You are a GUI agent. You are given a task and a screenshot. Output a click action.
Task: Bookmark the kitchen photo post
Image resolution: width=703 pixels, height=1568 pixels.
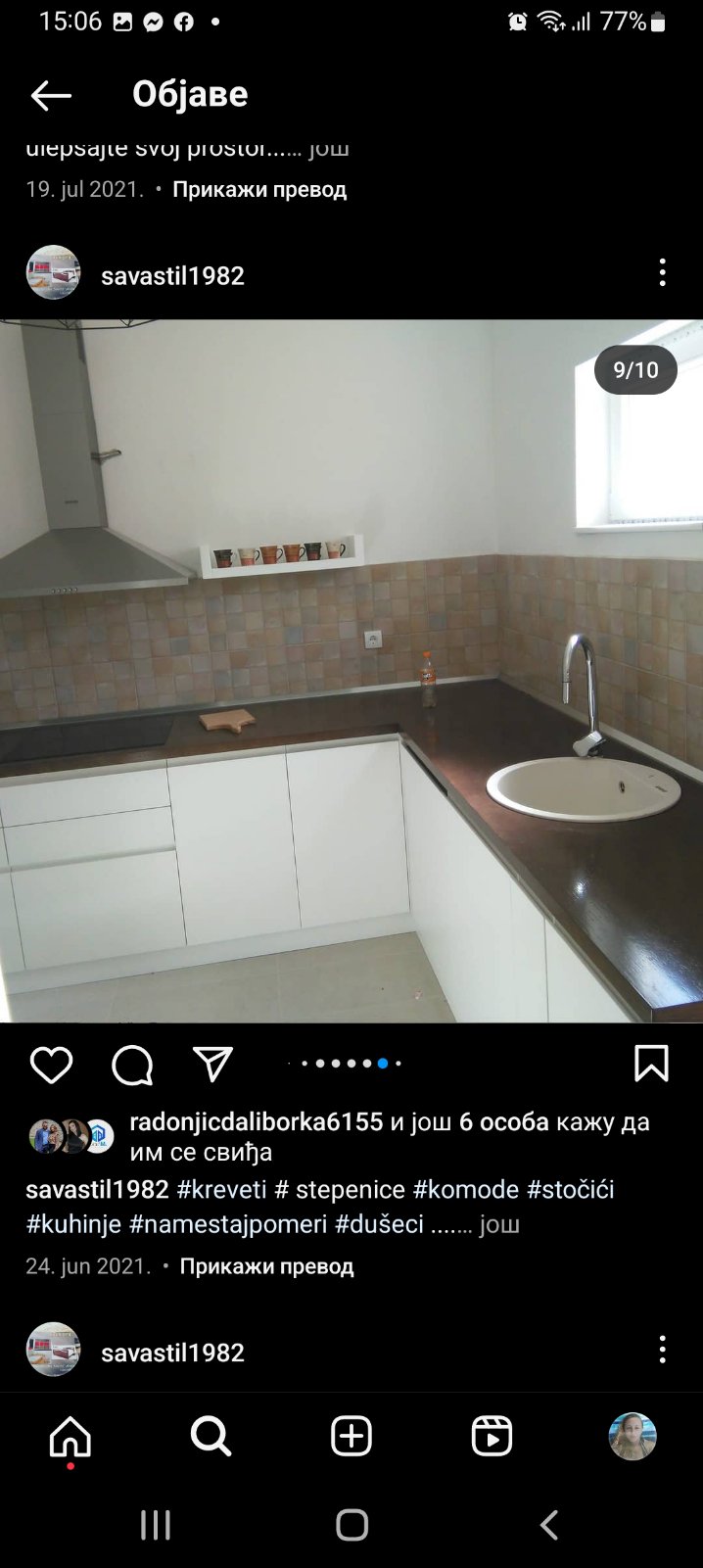[651, 1064]
